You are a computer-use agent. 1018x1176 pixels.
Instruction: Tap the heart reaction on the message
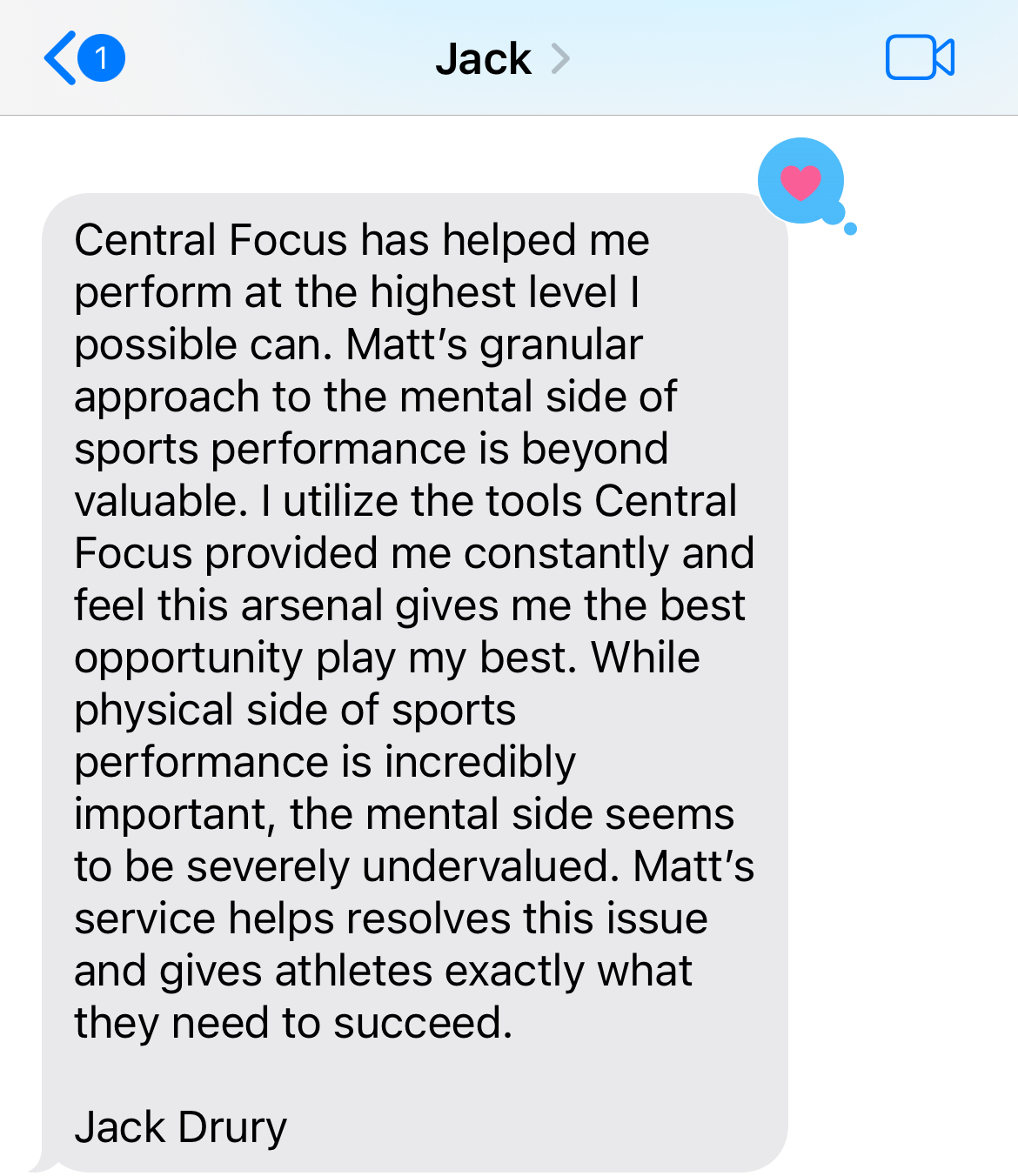(x=801, y=182)
